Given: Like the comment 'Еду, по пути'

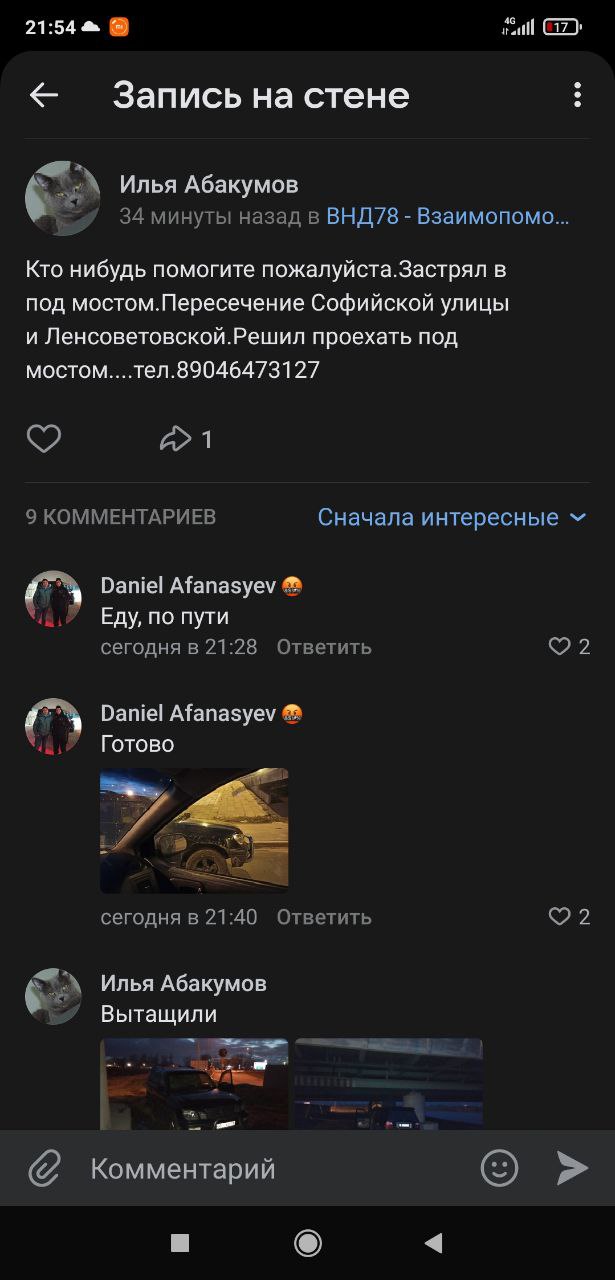Looking at the screenshot, I should pos(560,647).
